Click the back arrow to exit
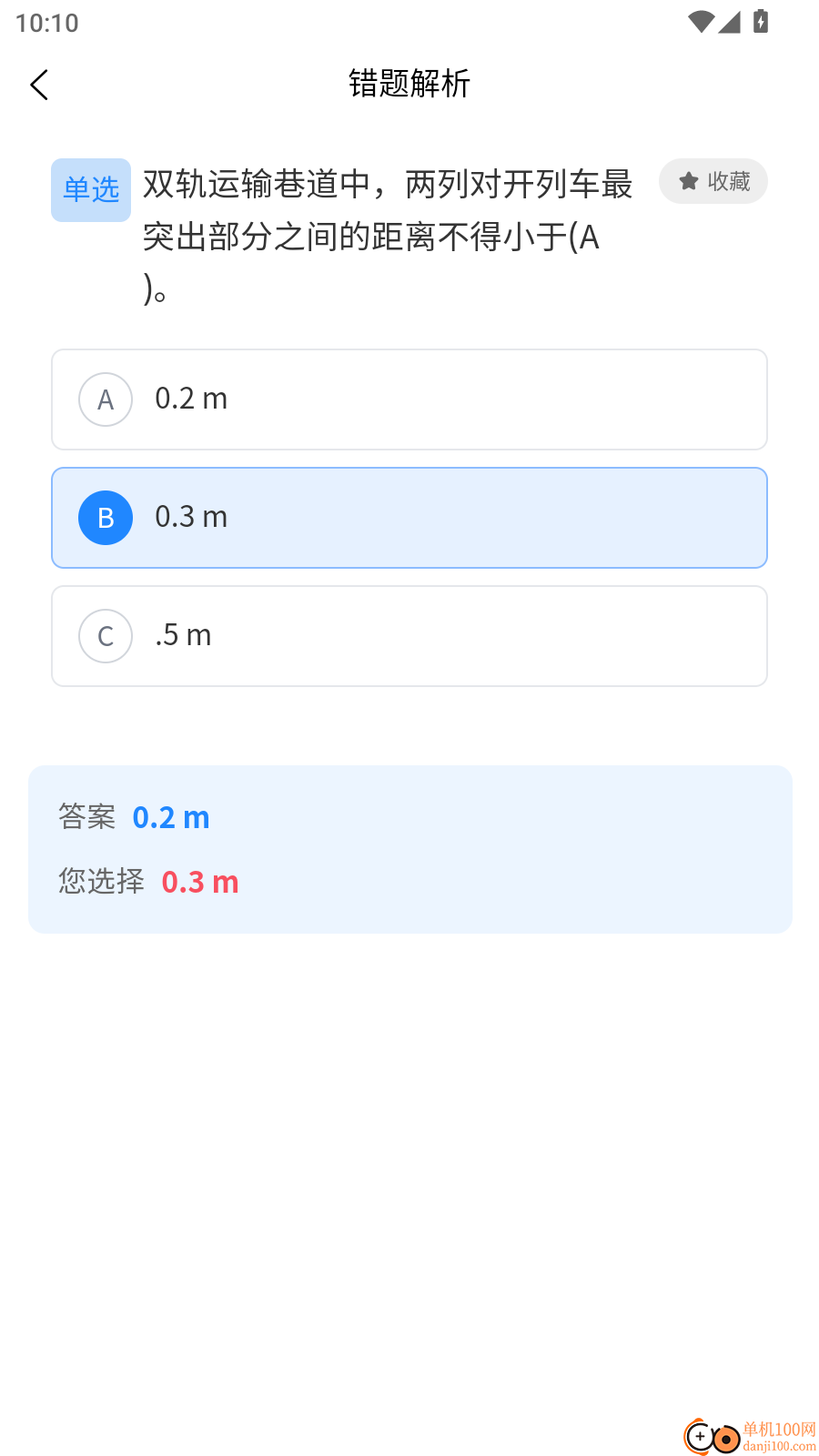This screenshot has width=819, height=1456. [38, 84]
